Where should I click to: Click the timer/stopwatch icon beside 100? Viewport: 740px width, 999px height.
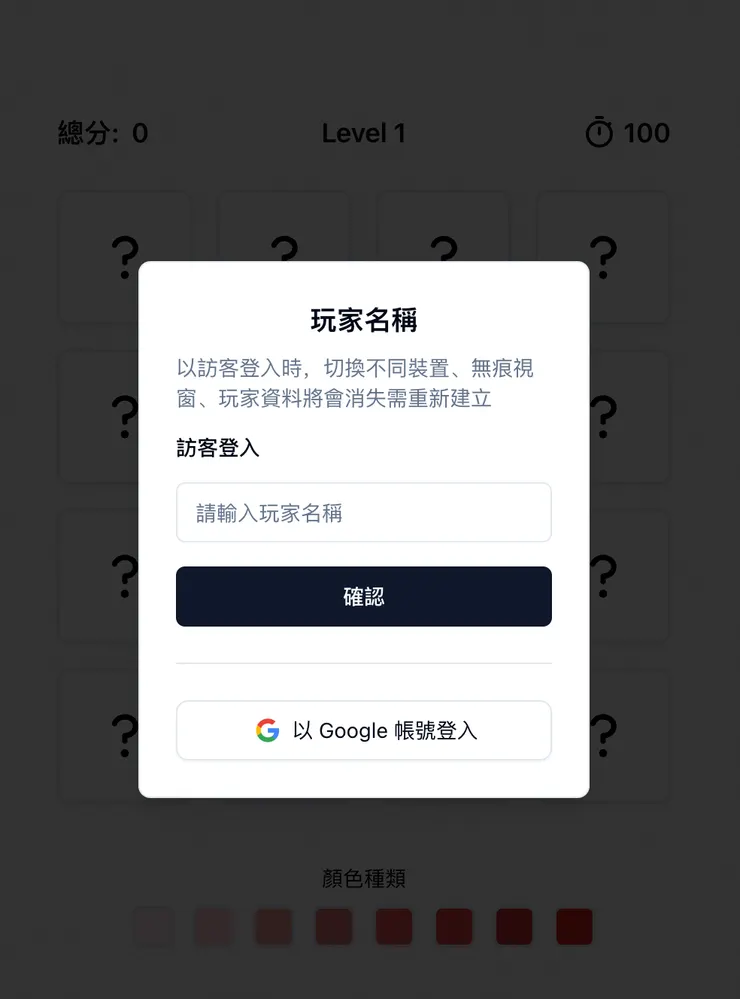[598, 133]
